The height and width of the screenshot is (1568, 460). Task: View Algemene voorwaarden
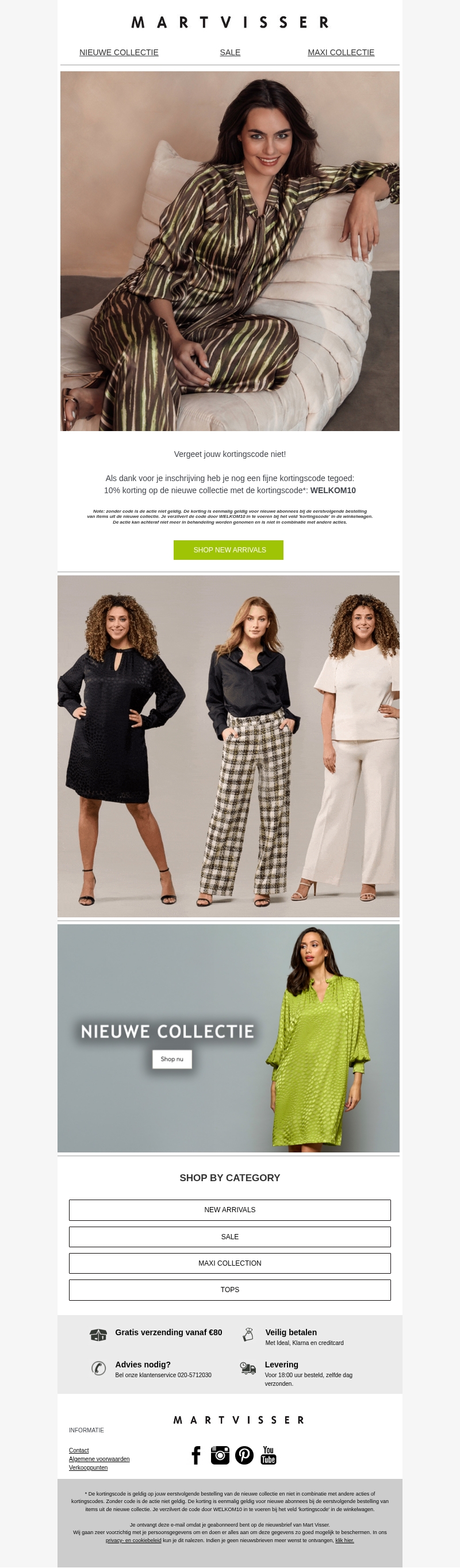99,1459
